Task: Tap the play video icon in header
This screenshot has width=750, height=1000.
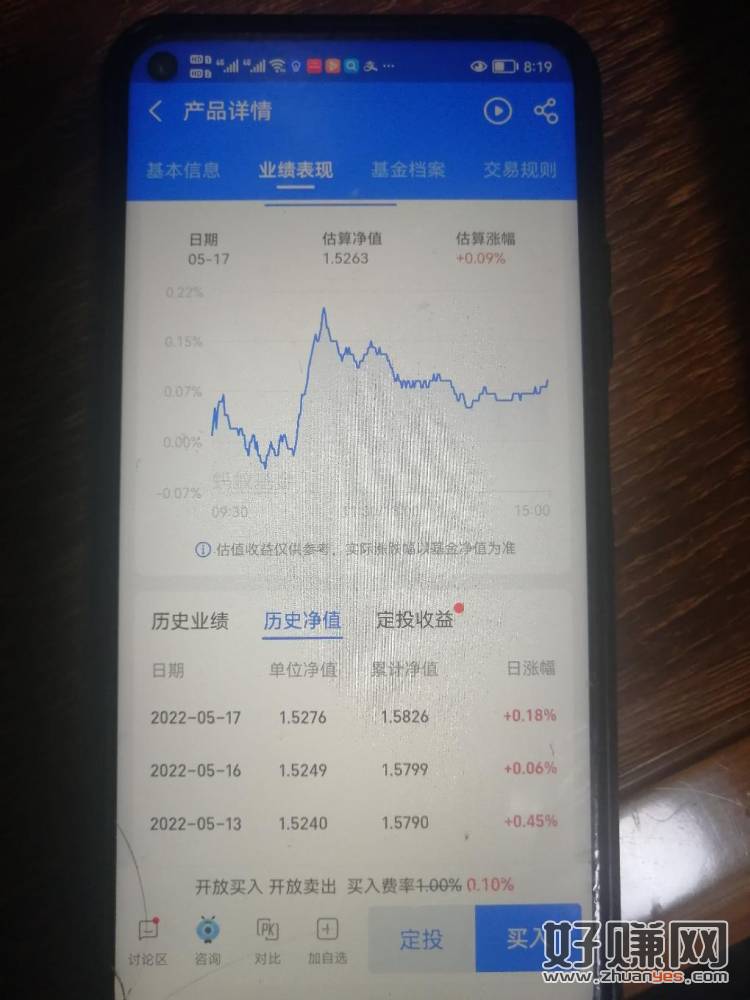Action: pos(497,111)
